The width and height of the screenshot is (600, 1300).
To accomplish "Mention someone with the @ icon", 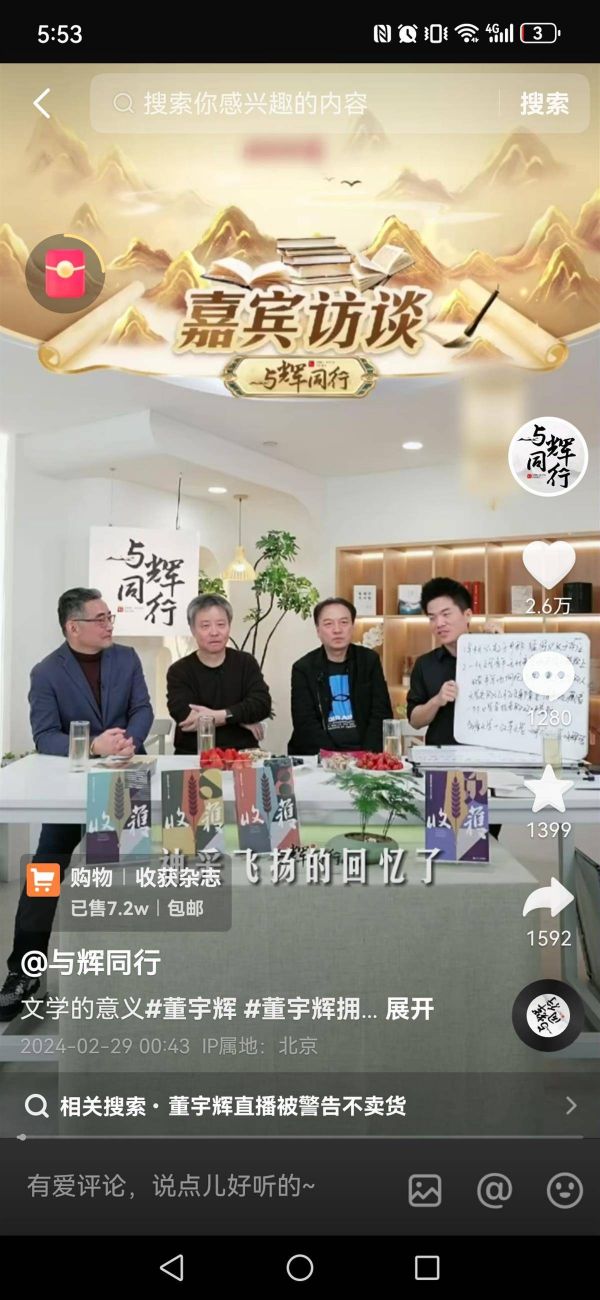I will [x=494, y=1189].
